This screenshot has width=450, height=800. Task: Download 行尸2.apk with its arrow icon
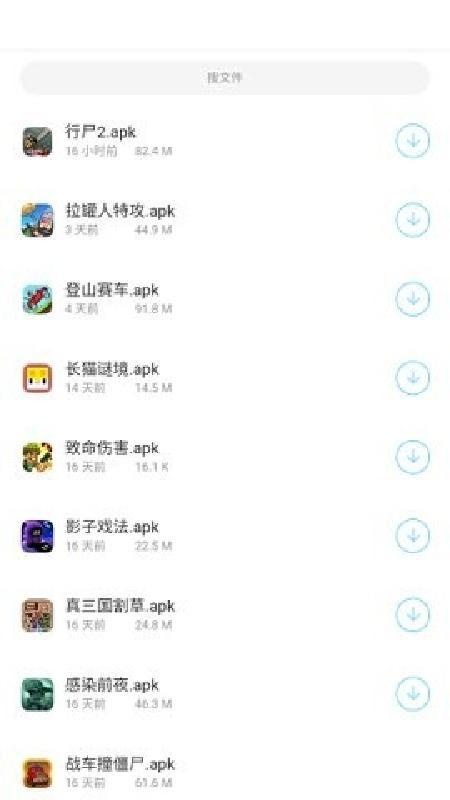[x=413, y=140]
